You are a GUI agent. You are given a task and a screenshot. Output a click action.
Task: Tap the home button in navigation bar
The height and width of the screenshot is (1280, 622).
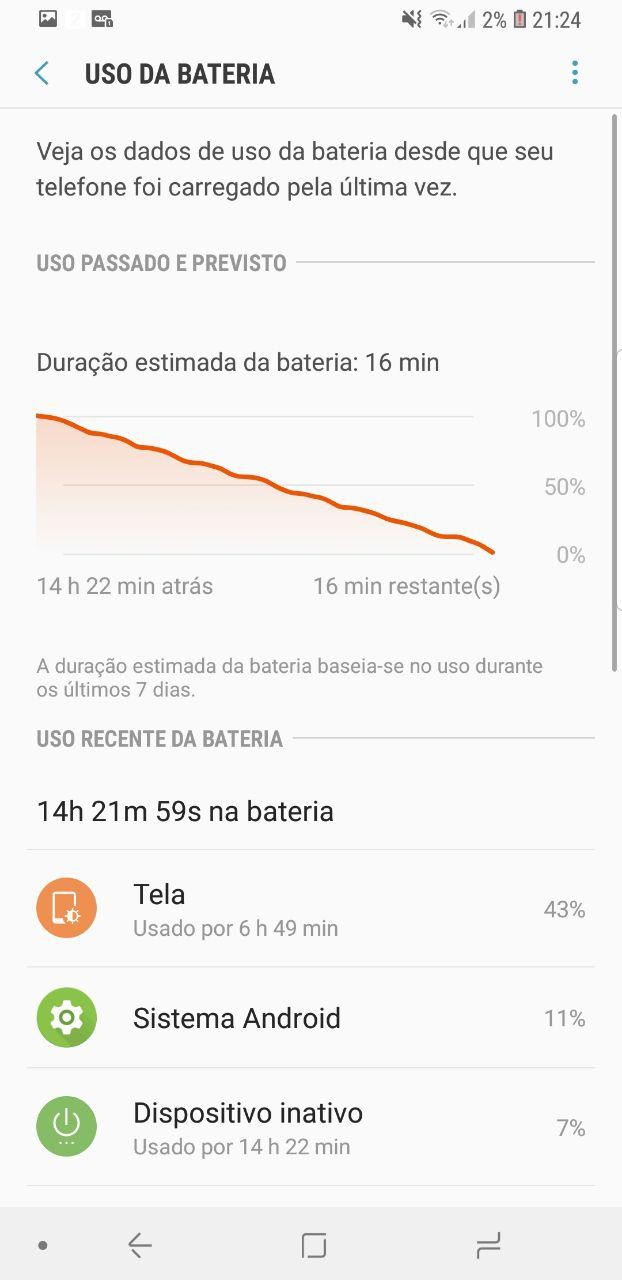[x=314, y=1245]
